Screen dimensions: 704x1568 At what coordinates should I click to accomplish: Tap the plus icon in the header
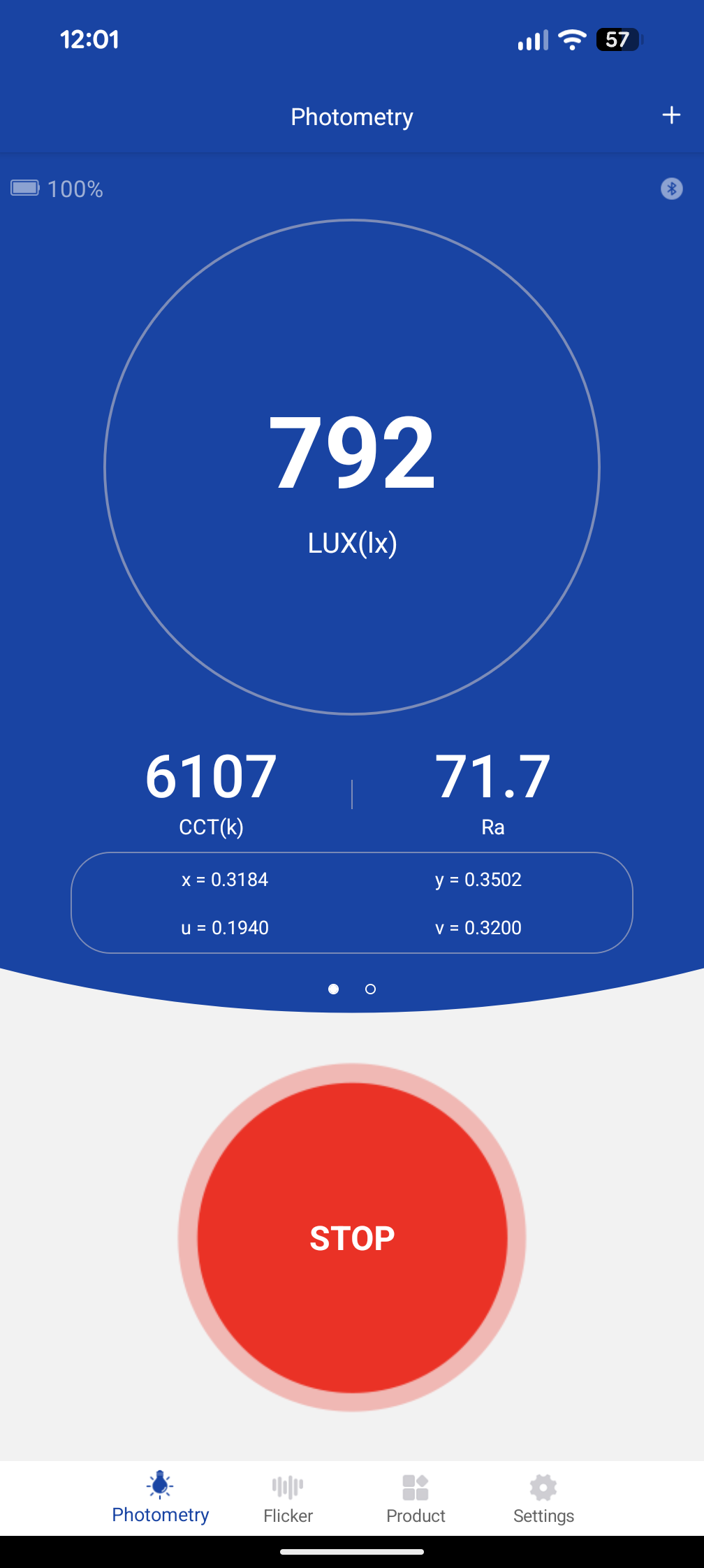tap(671, 115)
